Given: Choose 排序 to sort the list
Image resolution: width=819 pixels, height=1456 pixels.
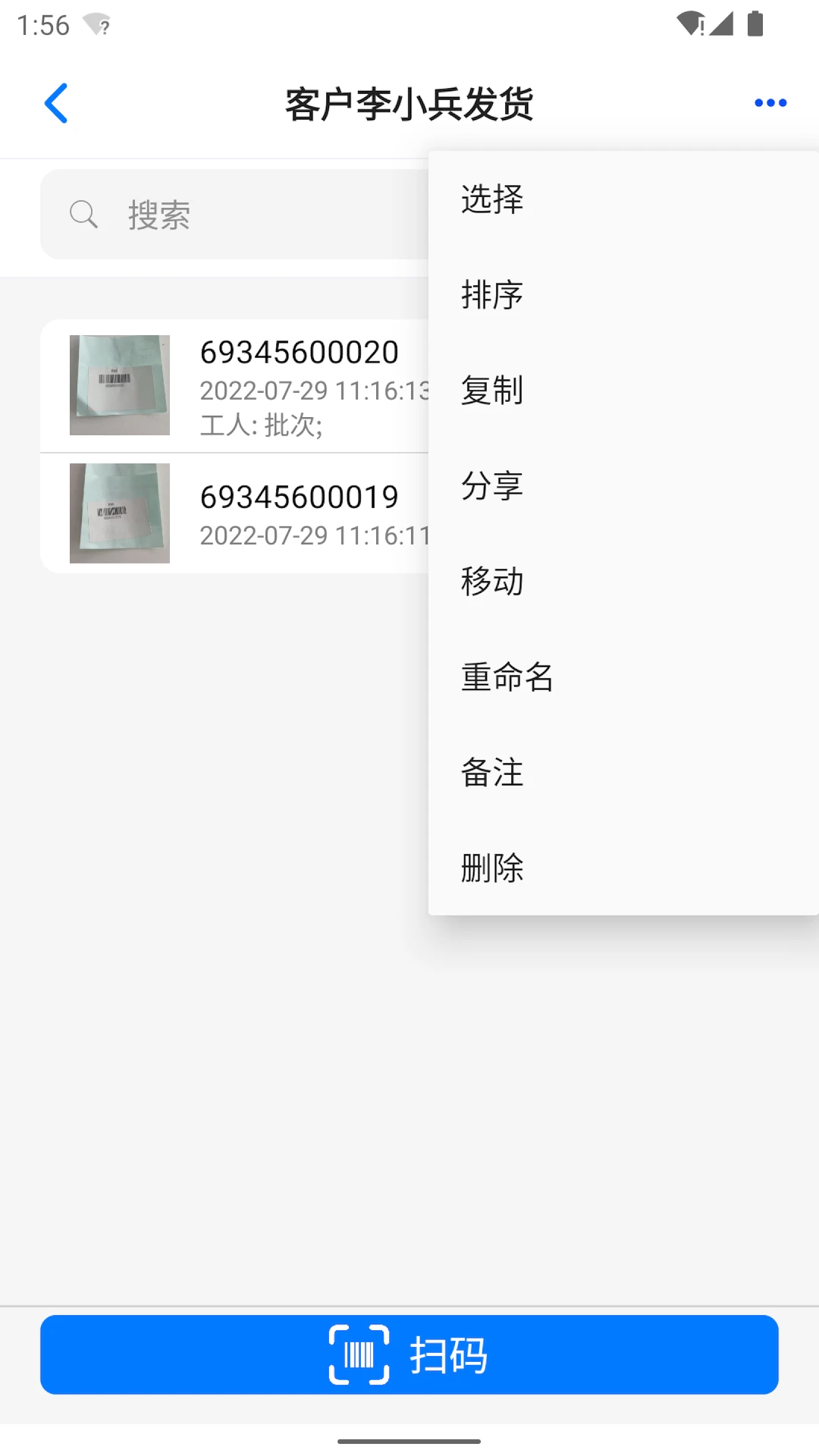Looking at the screenshot, I should [491, 295].
